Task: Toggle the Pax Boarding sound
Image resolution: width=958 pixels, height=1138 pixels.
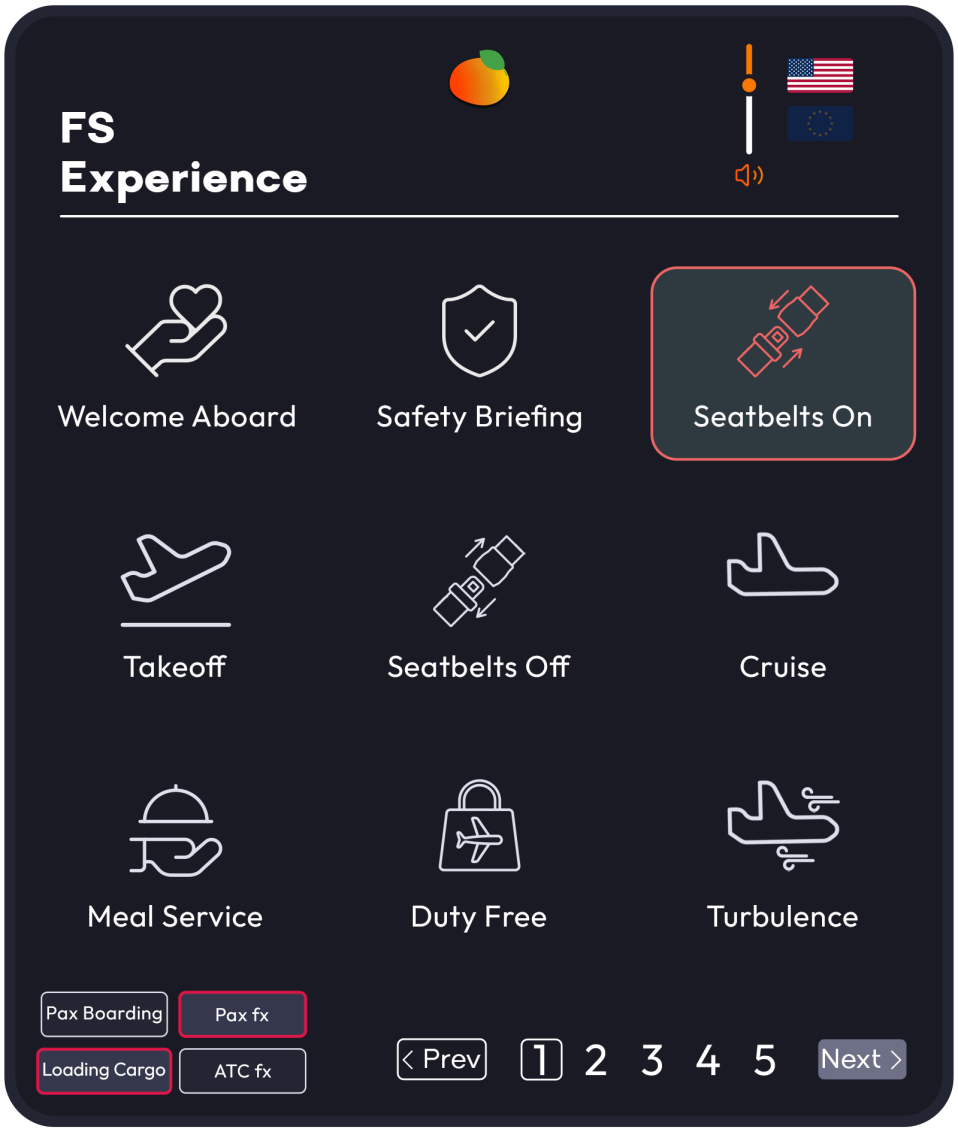Action: click(104, 1014)
